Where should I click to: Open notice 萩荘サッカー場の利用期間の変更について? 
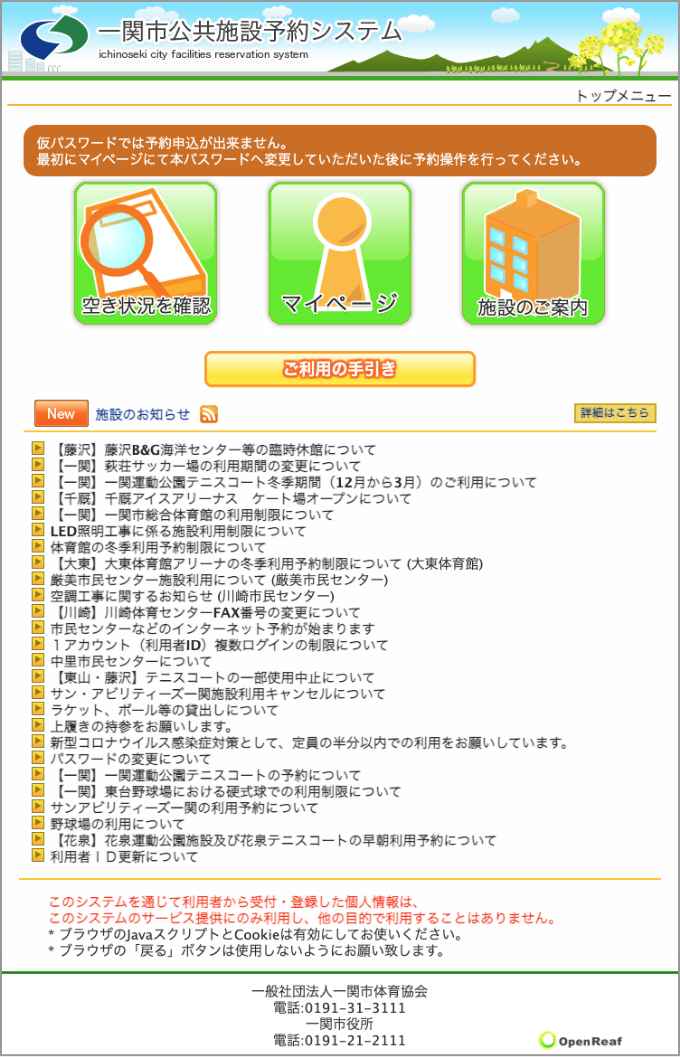205,466
